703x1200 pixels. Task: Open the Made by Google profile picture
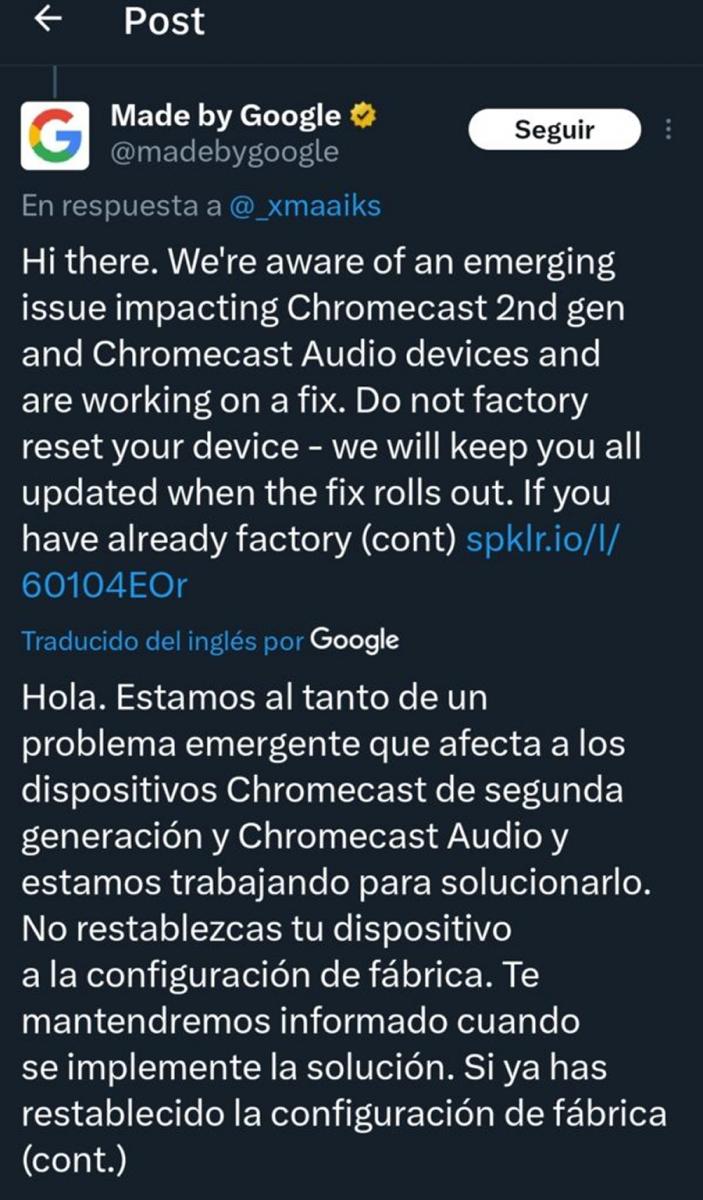[x=55, y=134]
